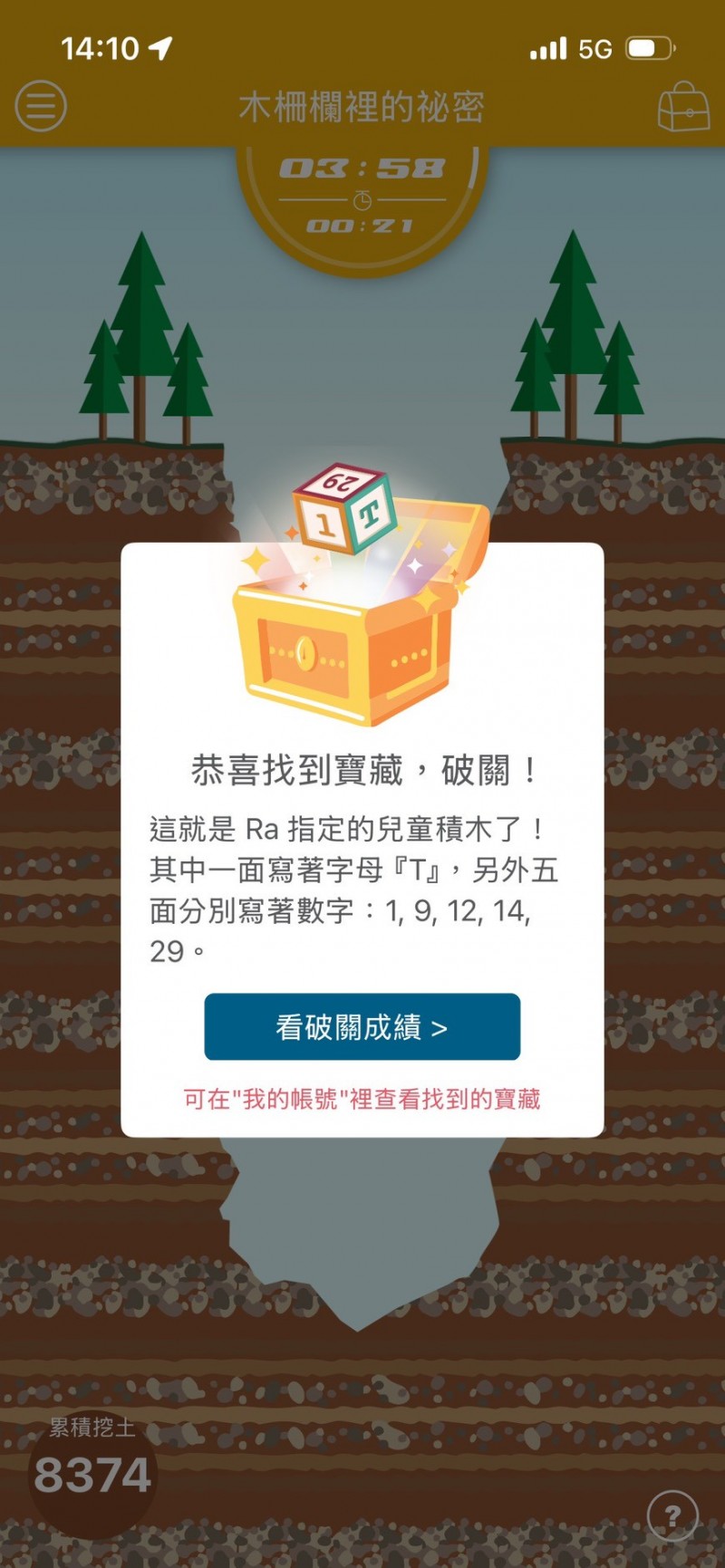
Task: Open the help question mark
Action: pyautogui.click(x=672, y=1515)
